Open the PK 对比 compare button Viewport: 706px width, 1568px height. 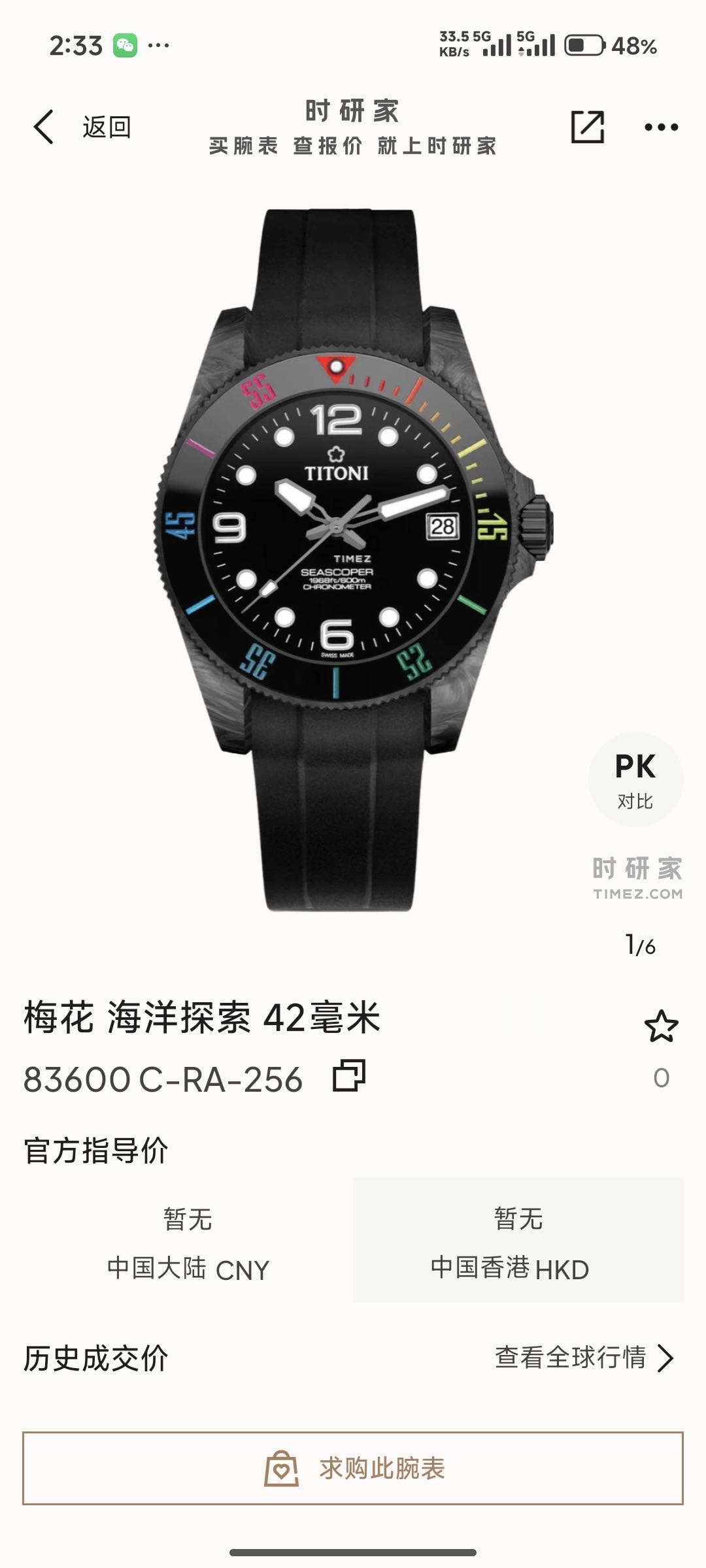635,779
